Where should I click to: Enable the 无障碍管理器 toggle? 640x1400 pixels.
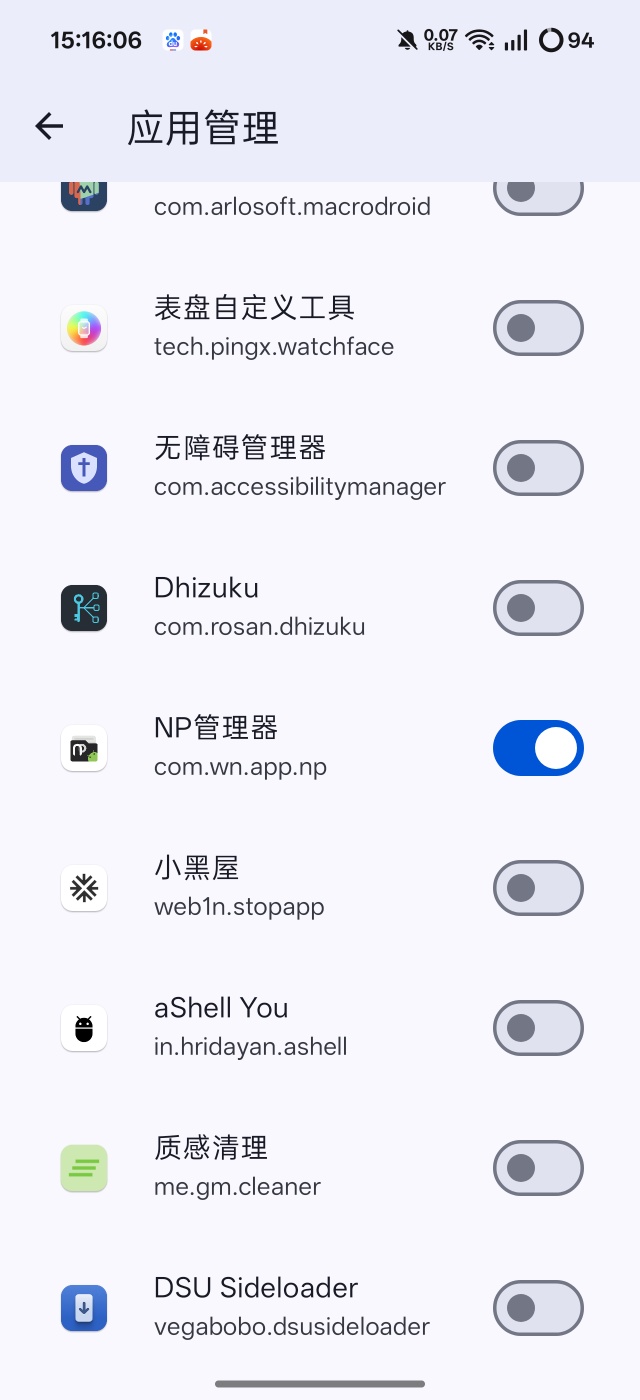[538, 468]
